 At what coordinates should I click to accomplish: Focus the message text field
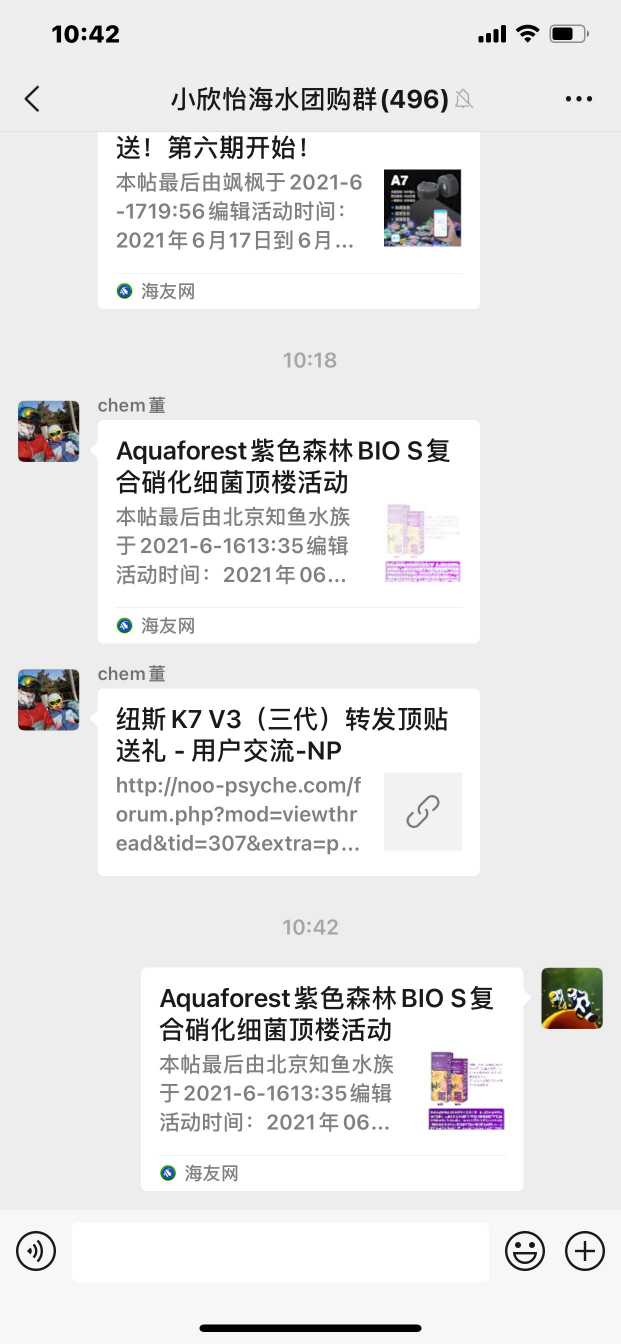pyautogui.click(x=280, y=1251)
